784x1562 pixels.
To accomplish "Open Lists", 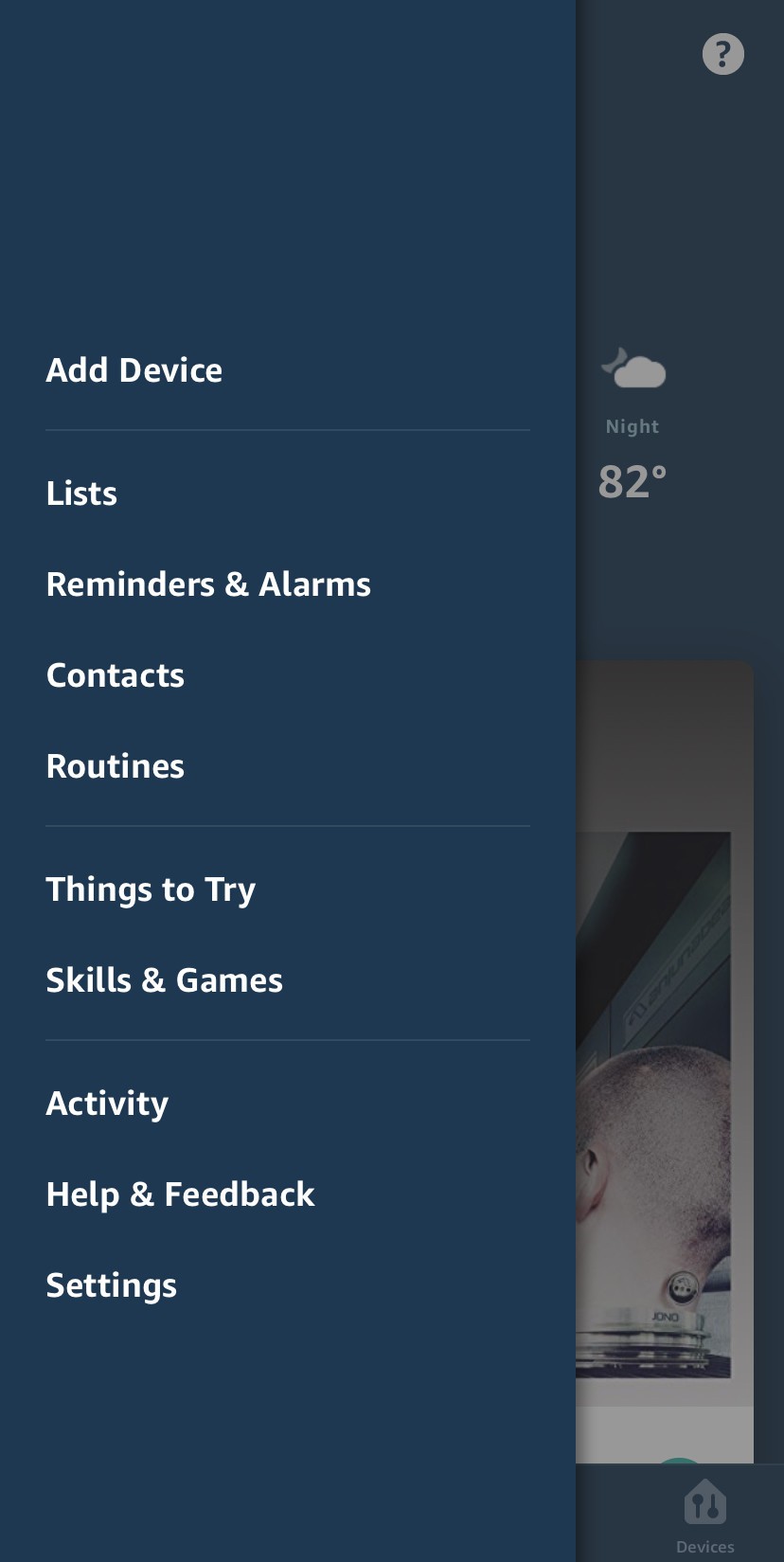I will pyautogui.click(x=82, y=494).
